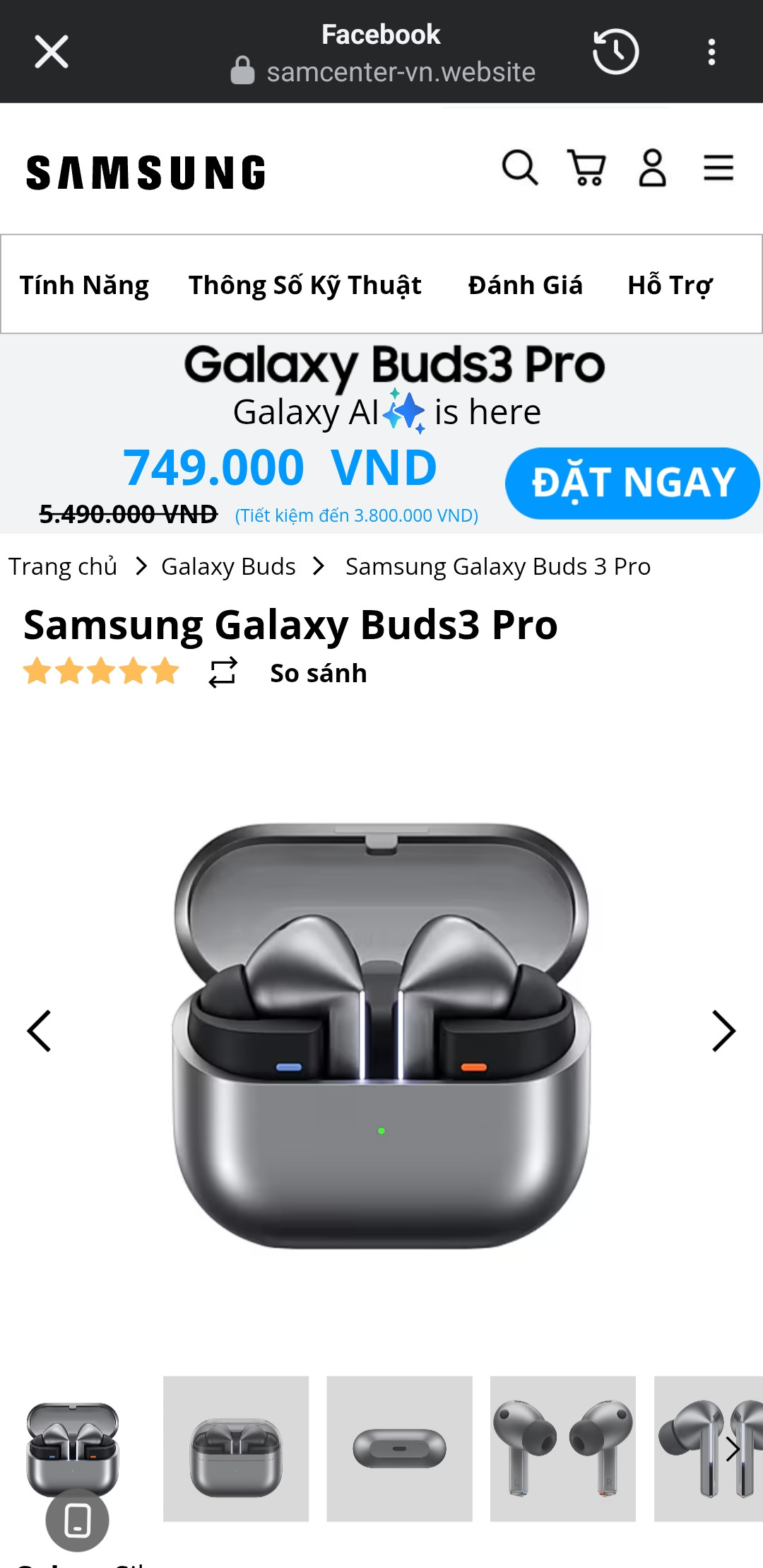Open the shopping cart
763x1568 pixels.
tap(586, 168)
